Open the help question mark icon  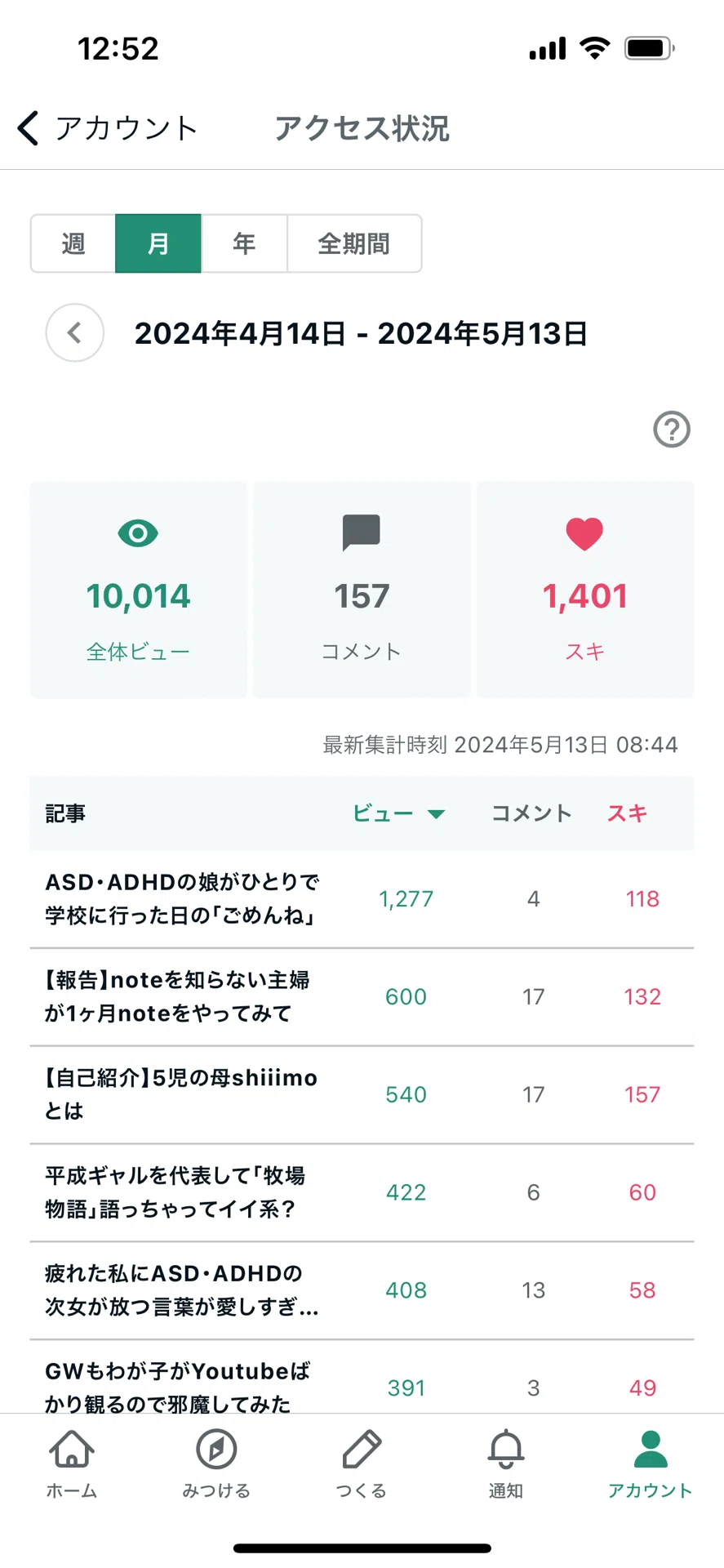coord(672,429)
